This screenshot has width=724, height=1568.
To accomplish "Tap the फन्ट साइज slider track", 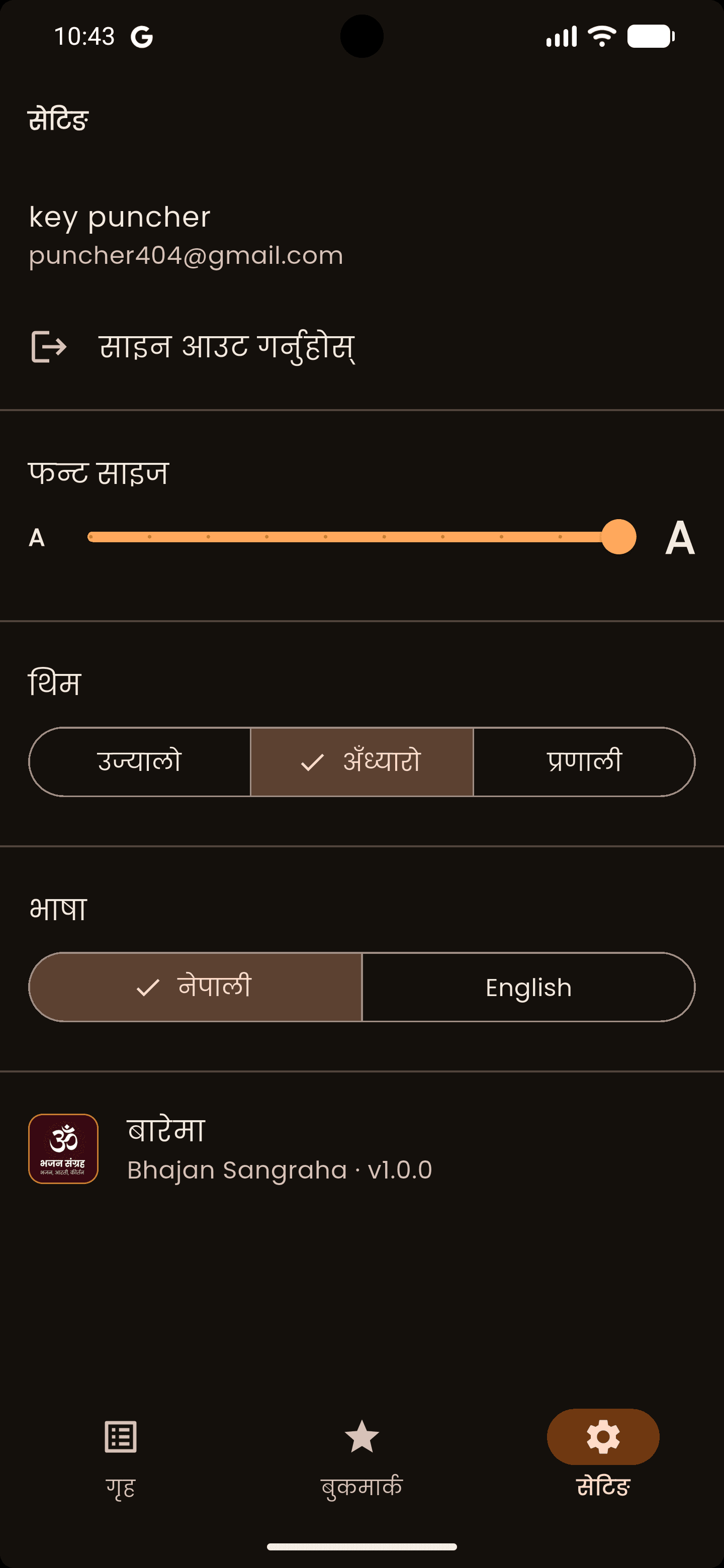I will pyautogui.click(x=361, y=537).
